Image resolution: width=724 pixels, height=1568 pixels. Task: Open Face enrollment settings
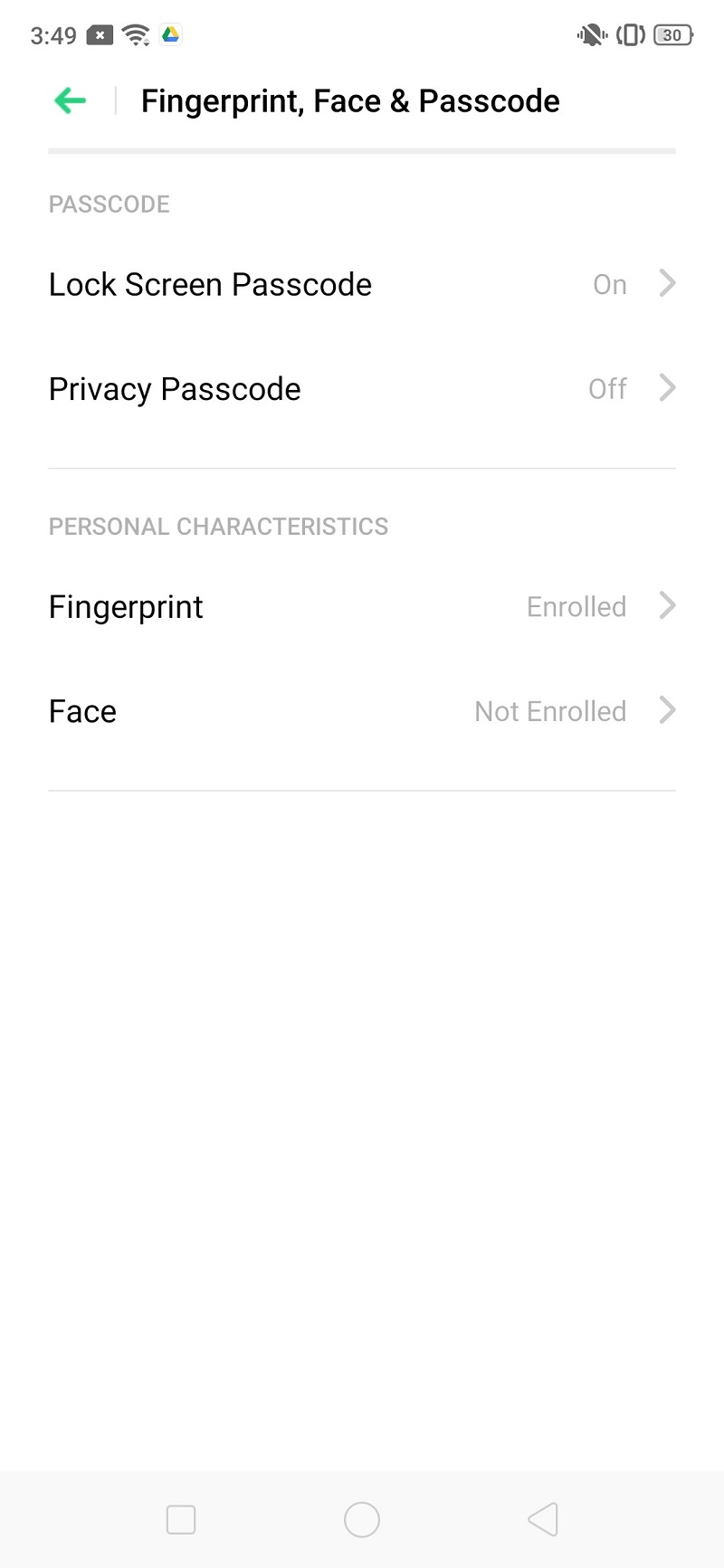(x=362, y=711)
